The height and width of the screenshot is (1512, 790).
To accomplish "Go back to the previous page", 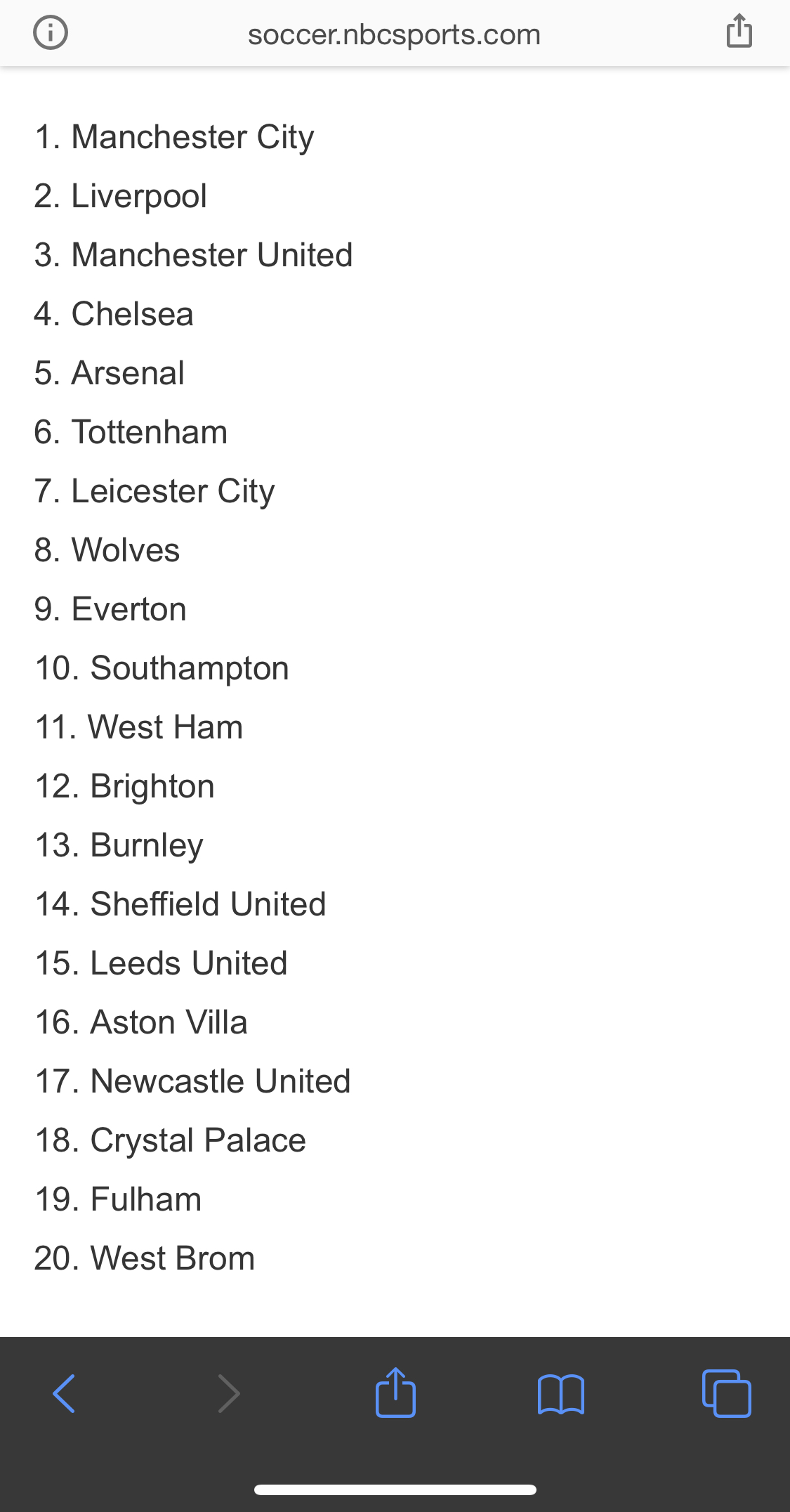I will pyautogui.click(x=64, y=1393).
